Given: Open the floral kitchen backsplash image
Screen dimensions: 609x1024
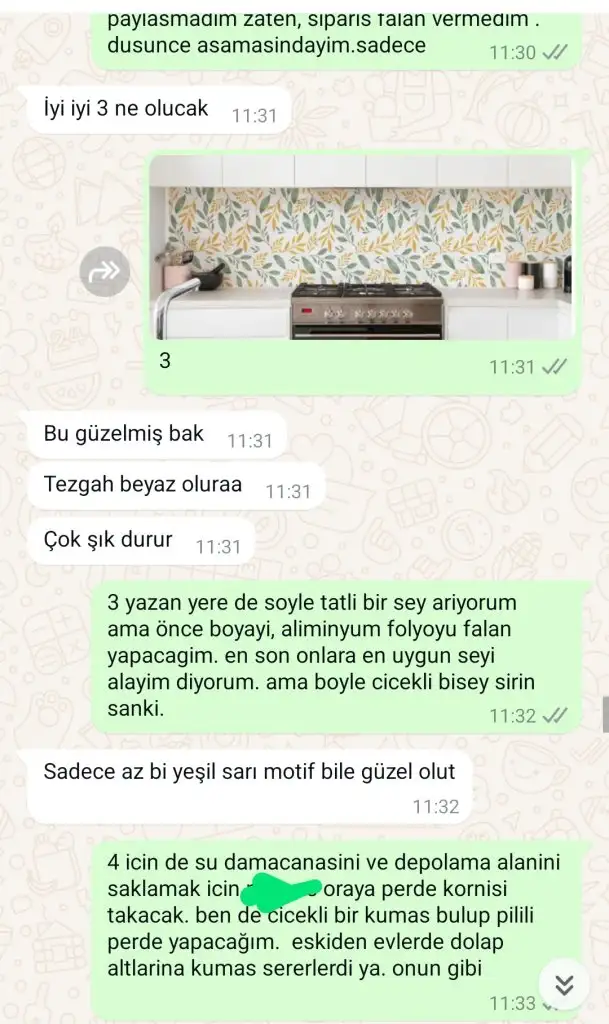Looking at the screenshot, I should pyautogui.click(x=360, y=248).
